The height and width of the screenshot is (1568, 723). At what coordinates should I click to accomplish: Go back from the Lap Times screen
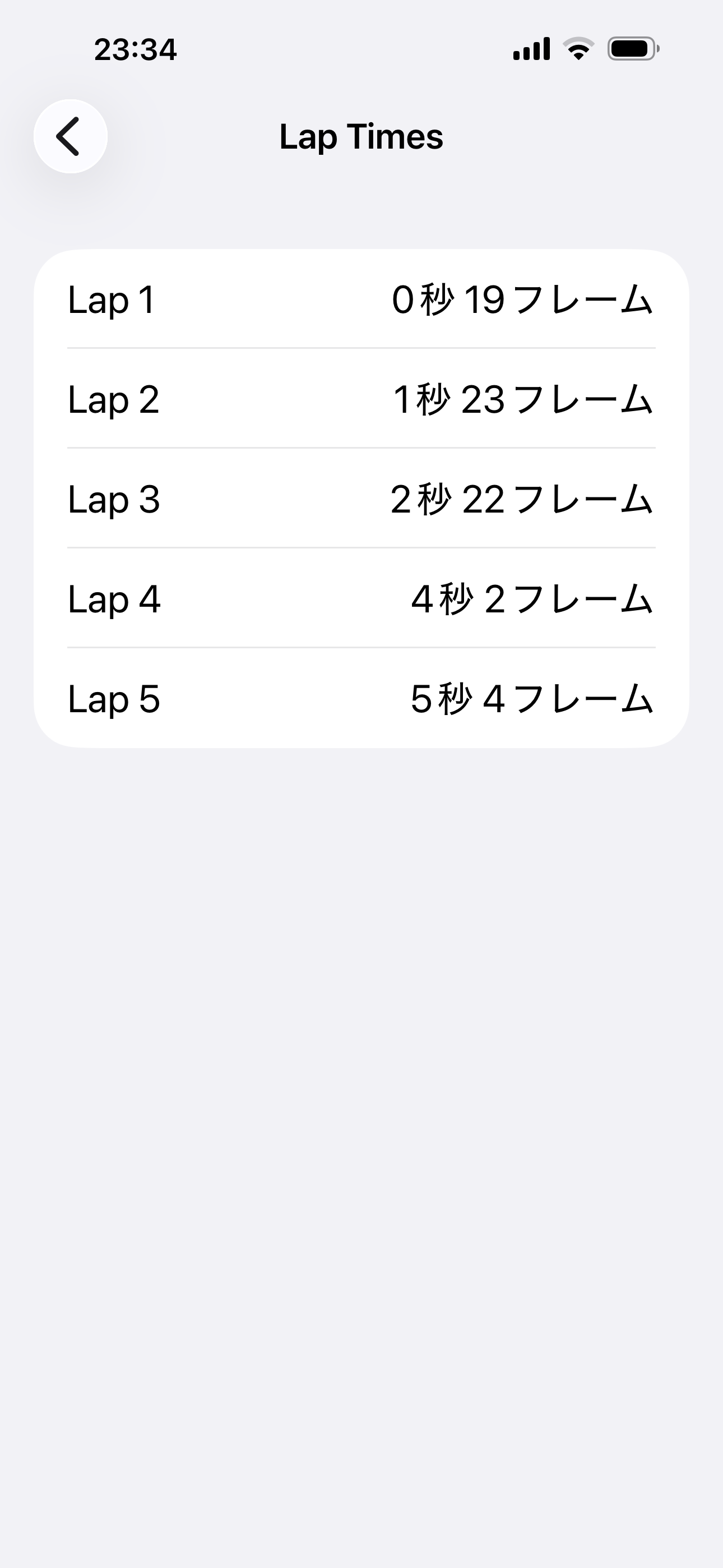click(x=71, y=136)
